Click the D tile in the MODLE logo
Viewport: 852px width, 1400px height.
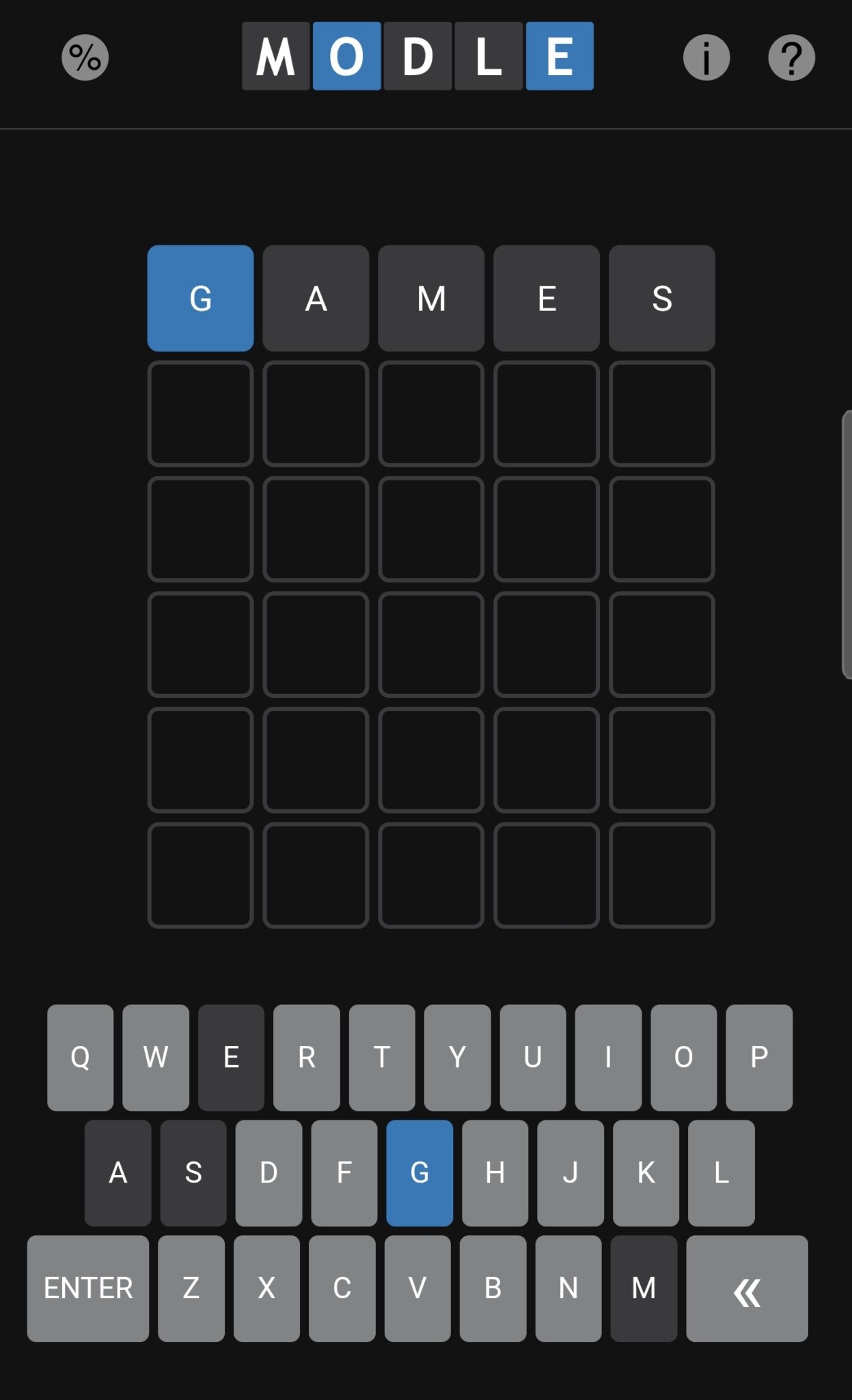[417, 56]
